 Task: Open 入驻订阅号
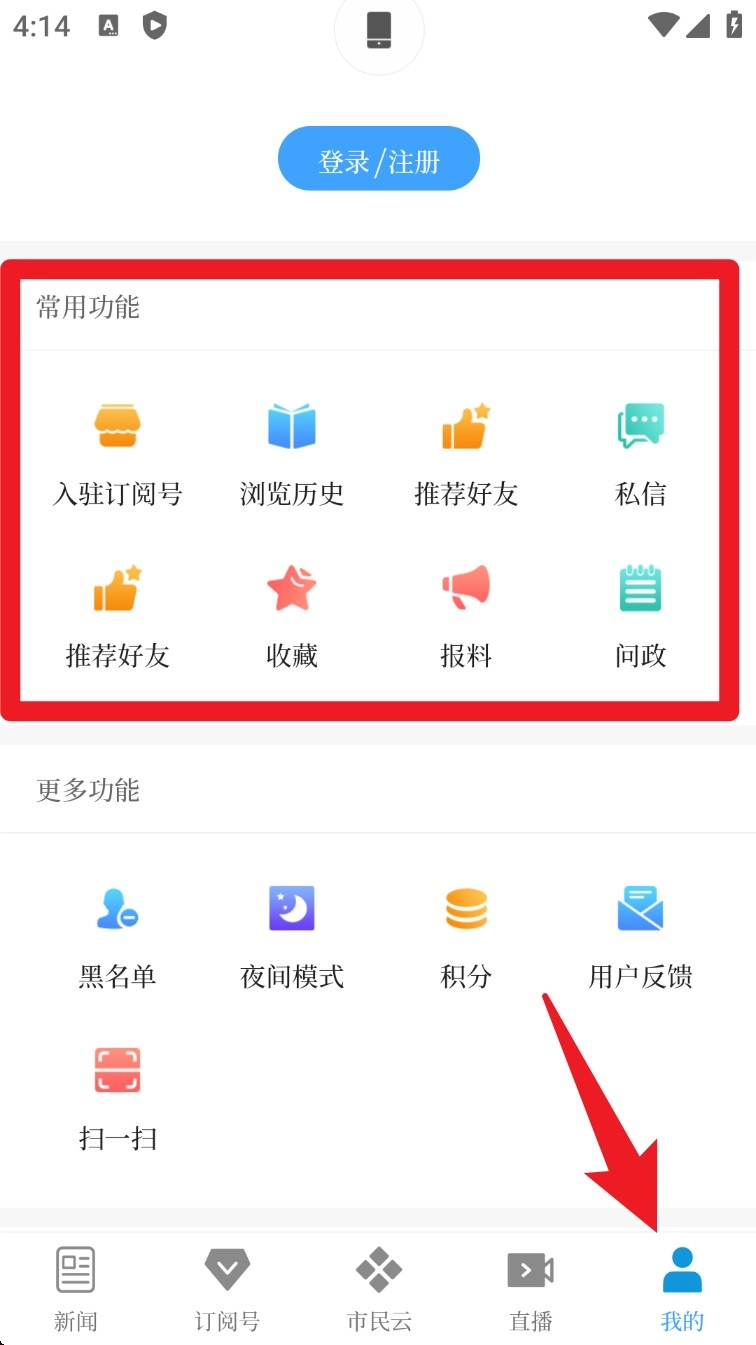pyautogui.click(x=117, y=452)
